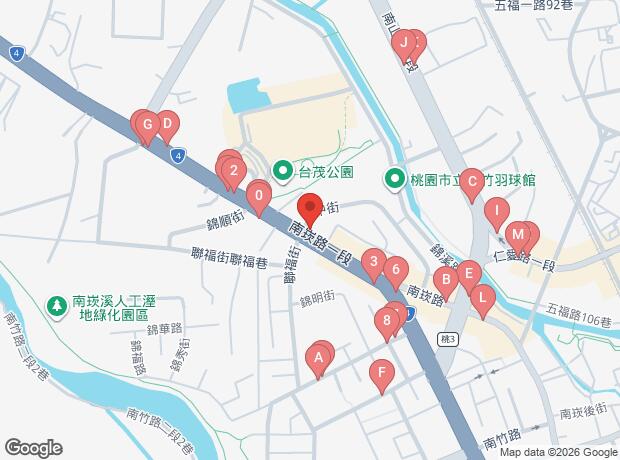The image size is (620, 460).
Task: Tap marker numbered 3
Action: click(373, 265)
